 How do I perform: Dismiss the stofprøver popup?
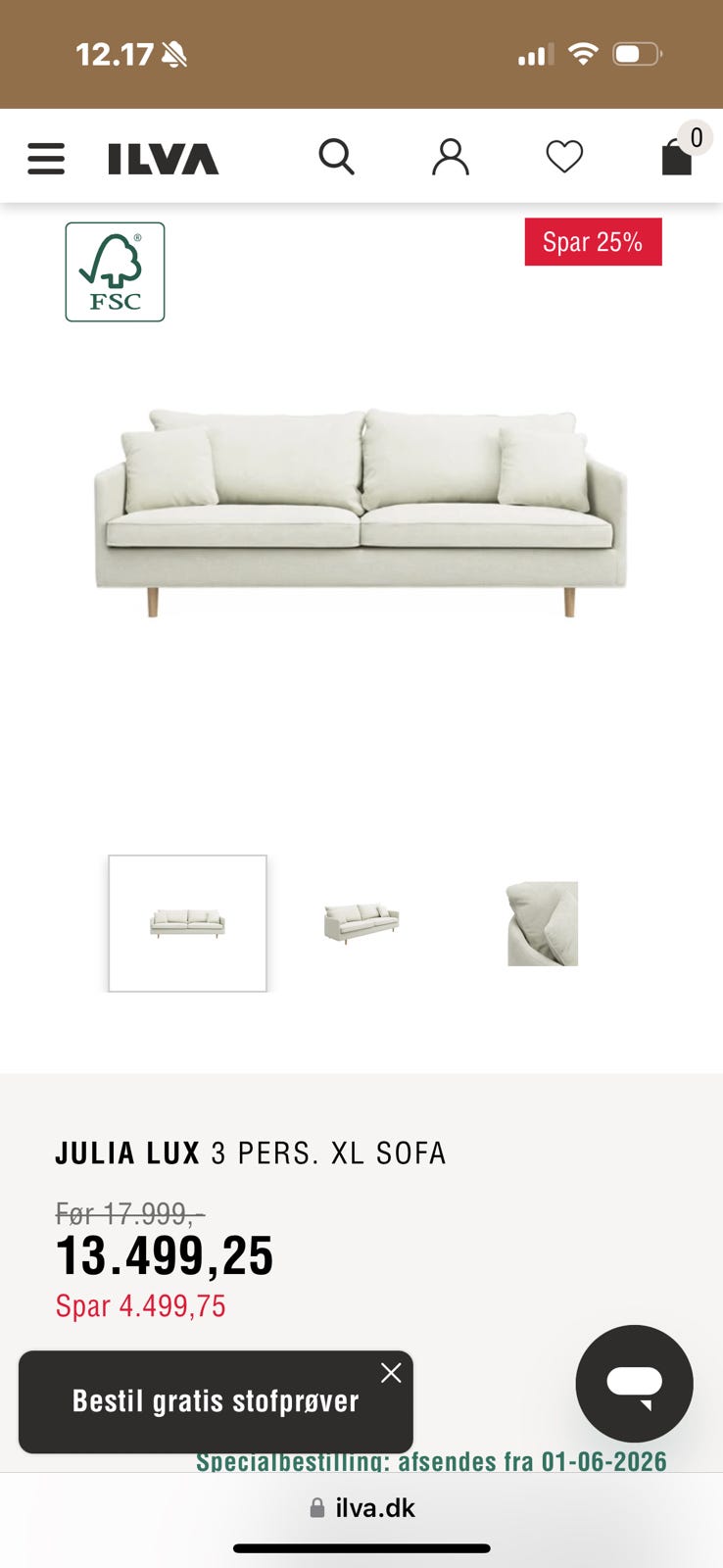pos(391,1373)
